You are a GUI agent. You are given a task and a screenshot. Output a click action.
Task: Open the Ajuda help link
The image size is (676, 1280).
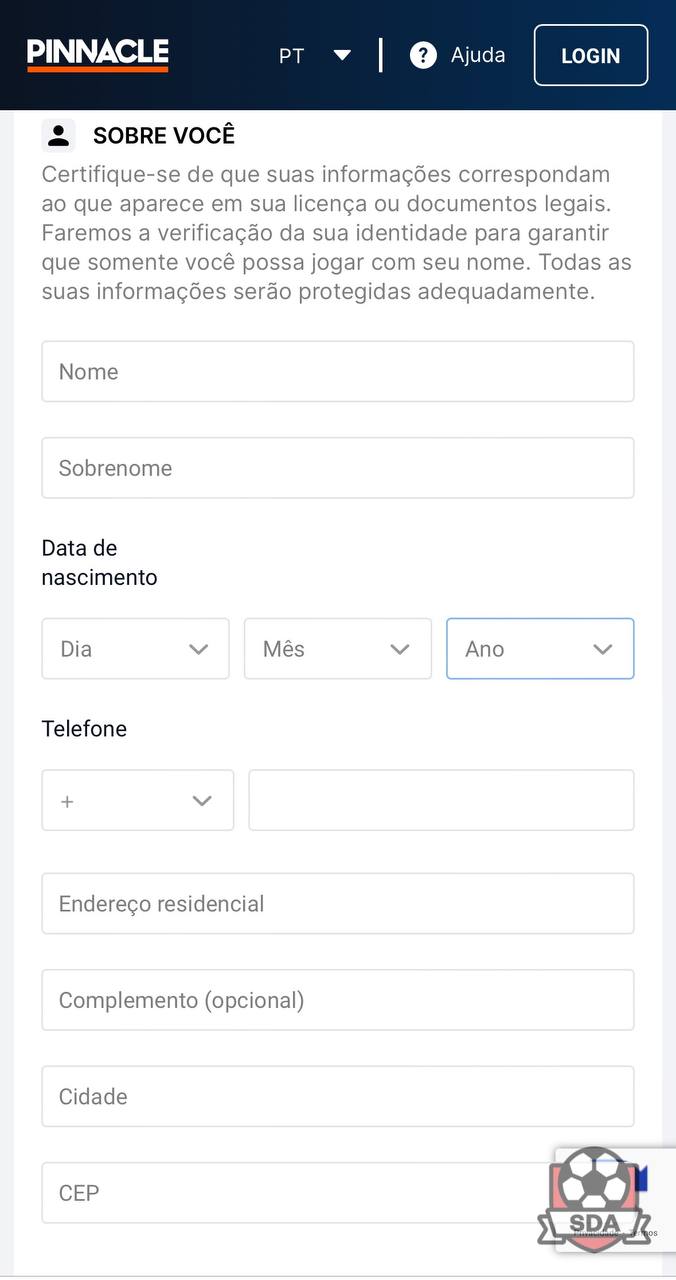pyautogui.click(x=458, y=55)
